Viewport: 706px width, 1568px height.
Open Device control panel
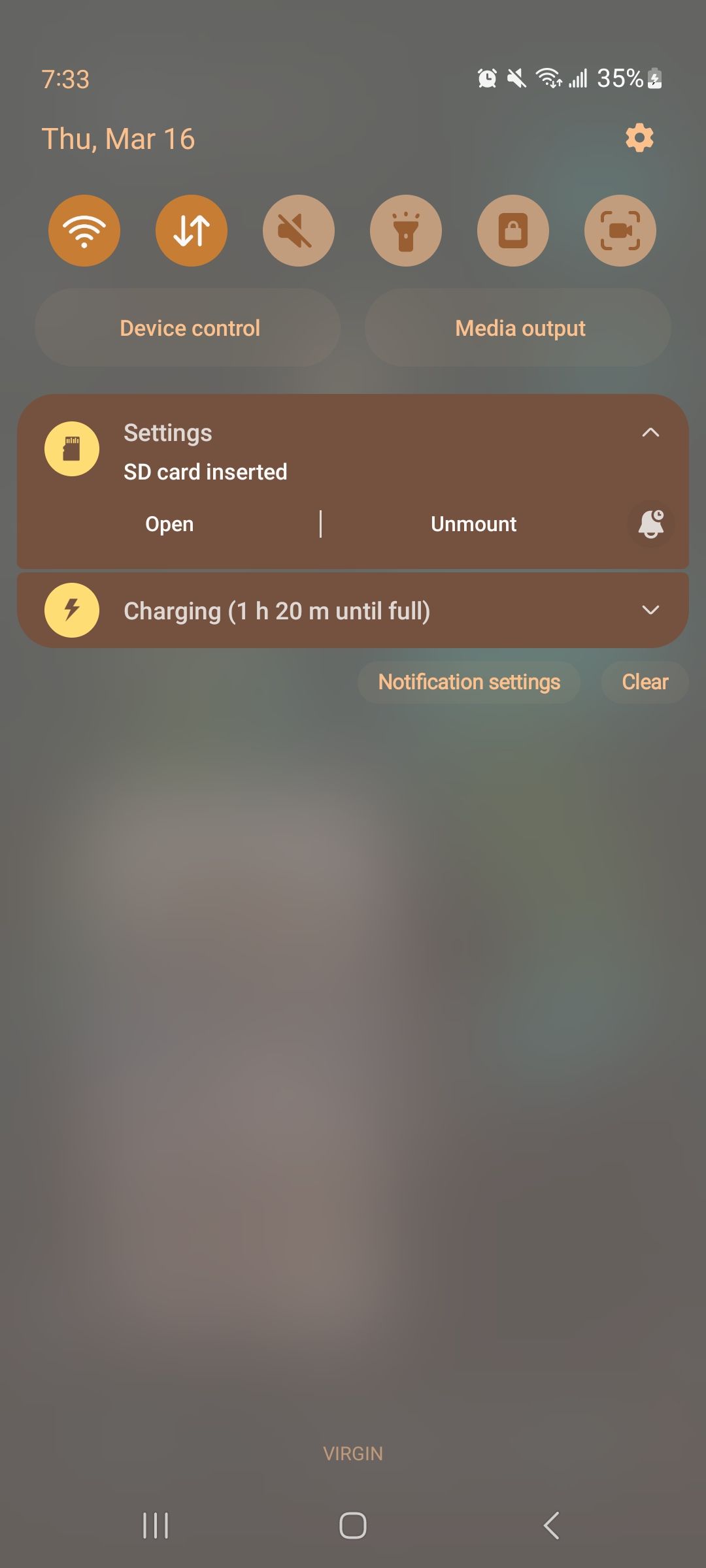pos(189,327)
